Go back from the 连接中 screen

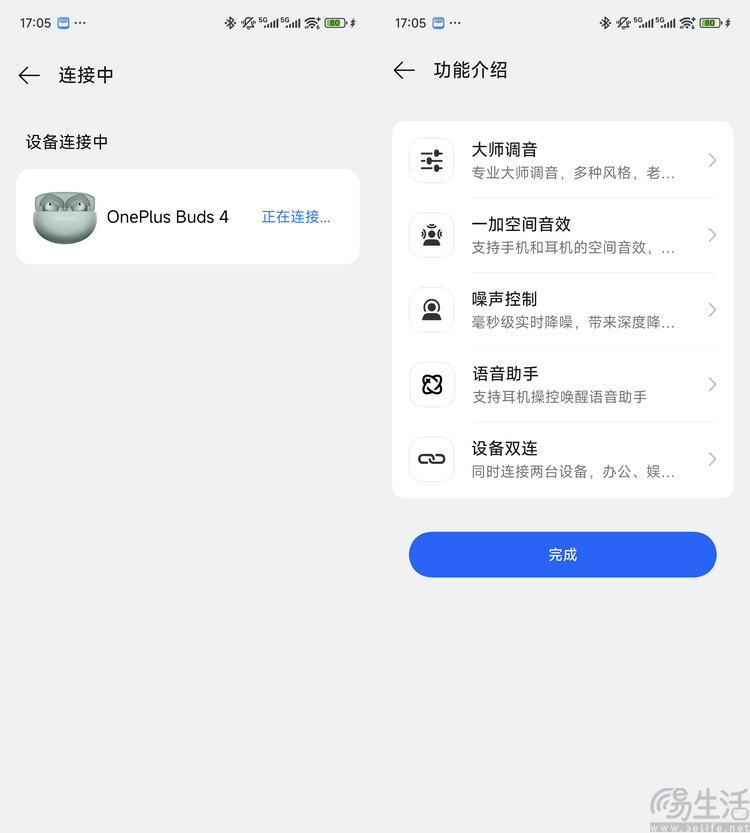point(29,75)
